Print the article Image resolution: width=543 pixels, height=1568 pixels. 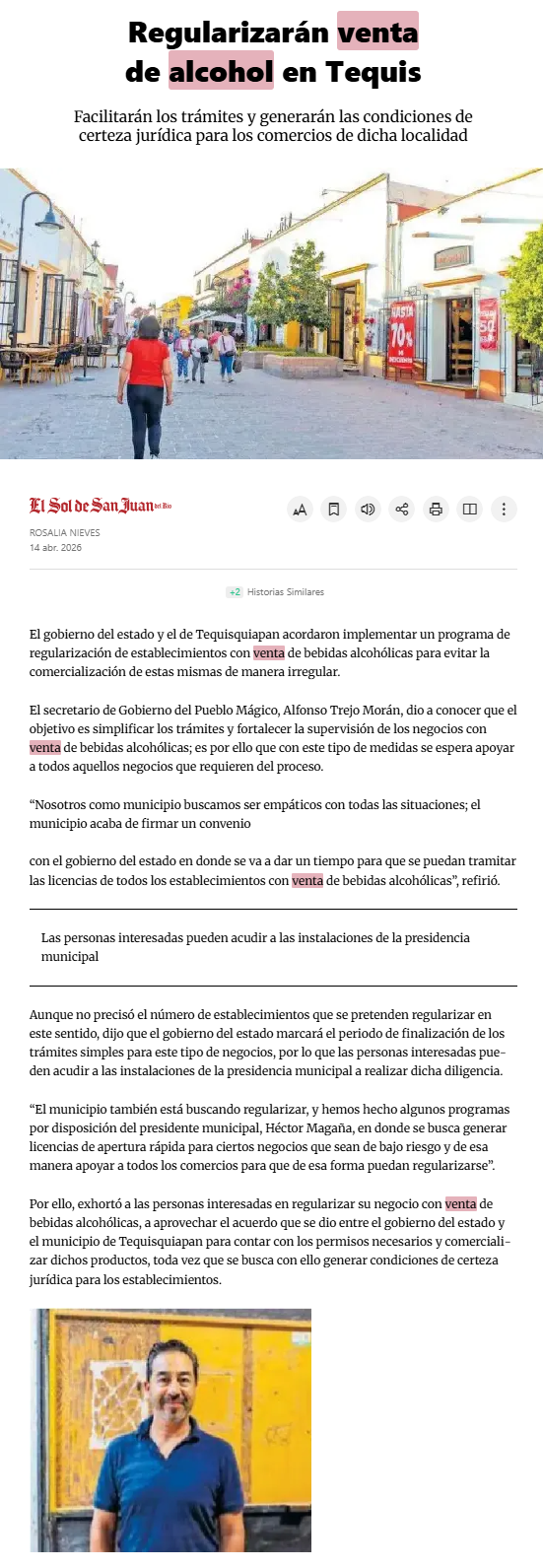pos(436,510)
